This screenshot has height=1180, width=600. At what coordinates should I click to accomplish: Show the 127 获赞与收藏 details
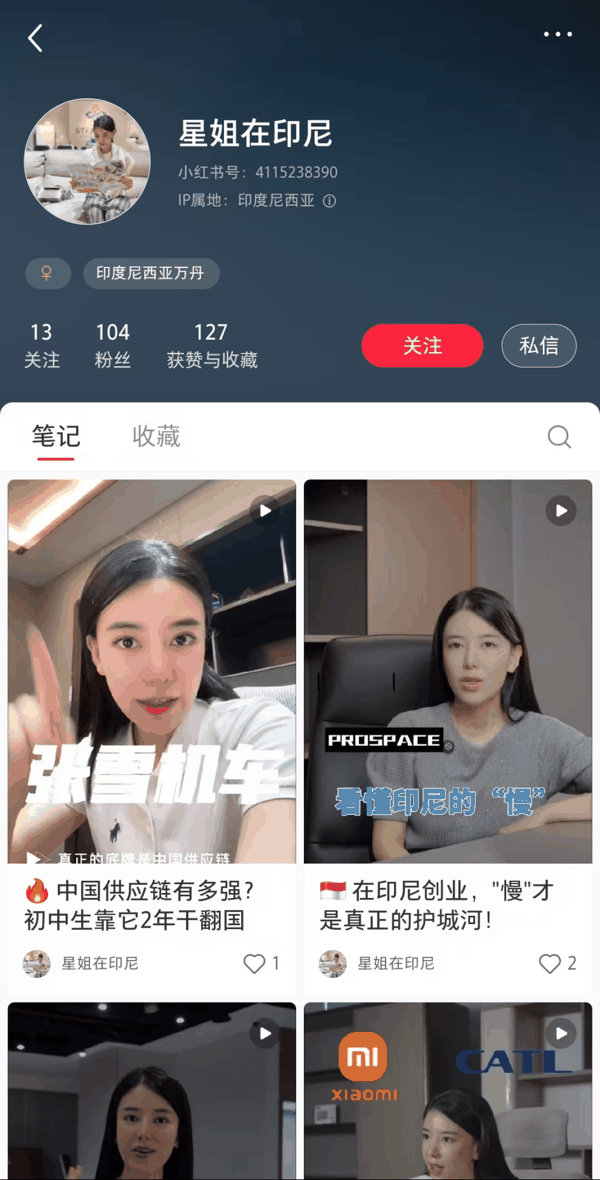(x=211, y=345)
